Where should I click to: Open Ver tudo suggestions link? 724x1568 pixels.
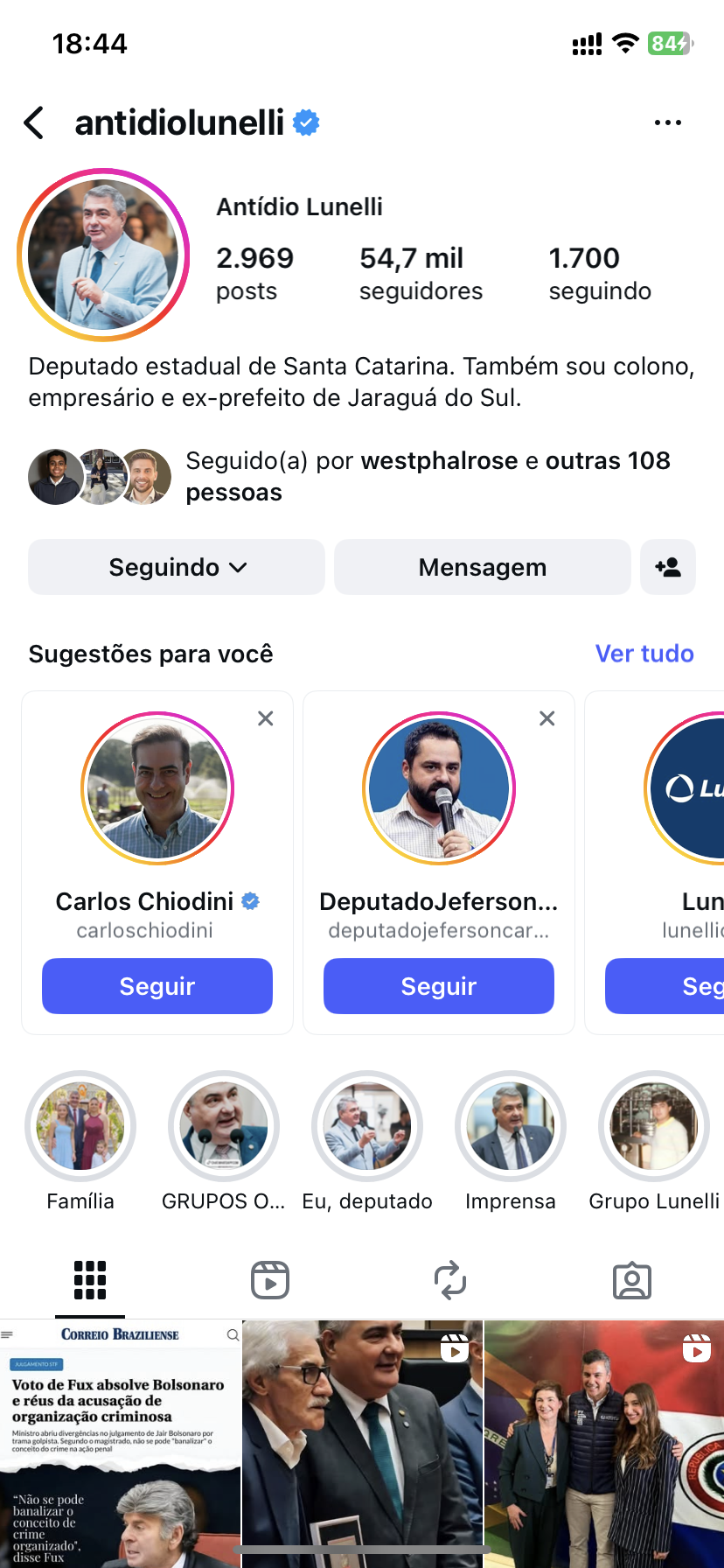click(x=644, y=654)
